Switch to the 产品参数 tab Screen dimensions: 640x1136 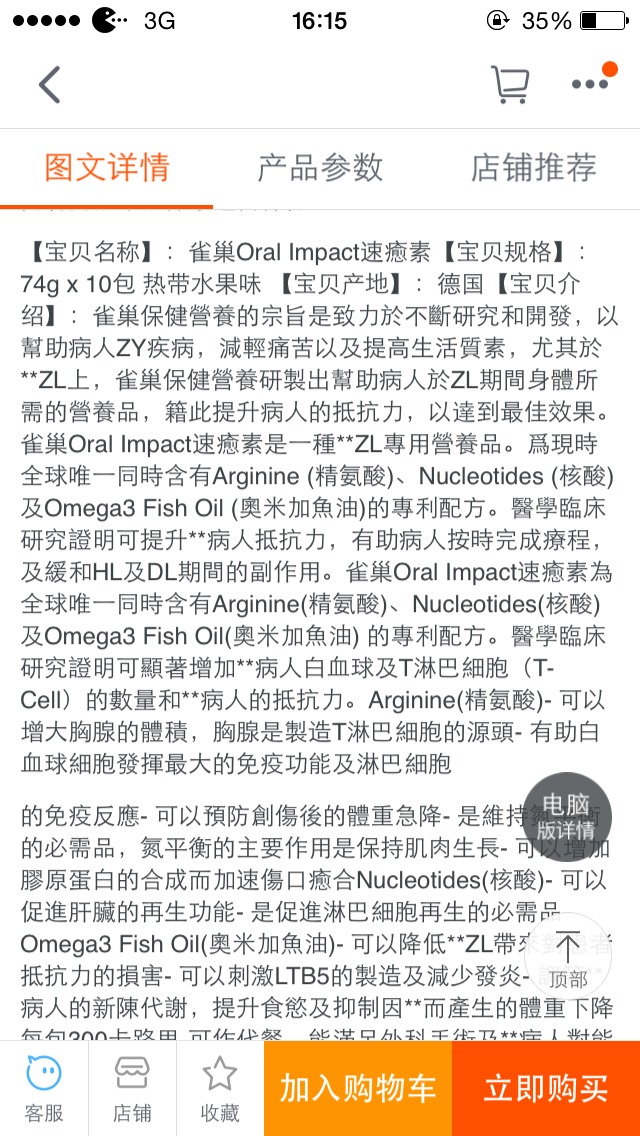point(320,167)
